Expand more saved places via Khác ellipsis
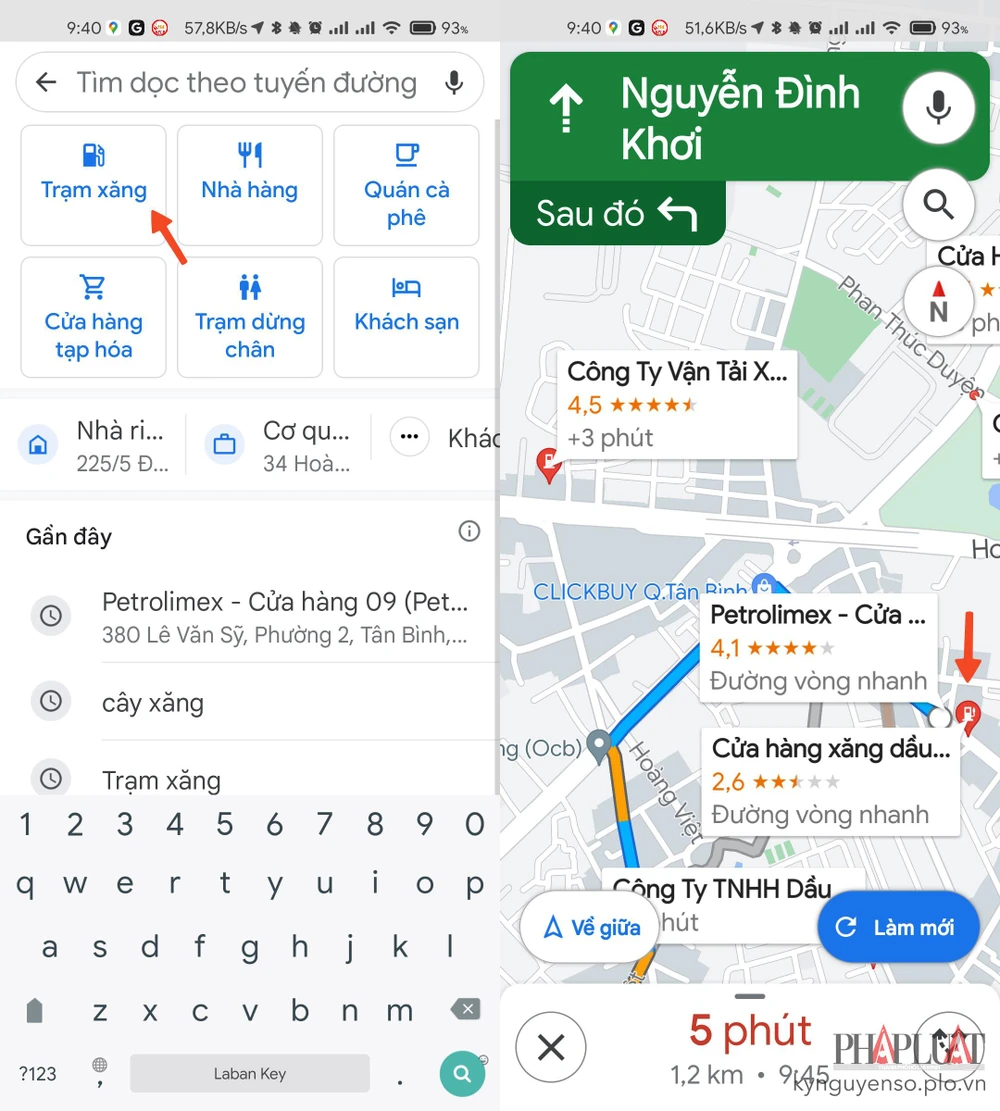 [409, 437]
